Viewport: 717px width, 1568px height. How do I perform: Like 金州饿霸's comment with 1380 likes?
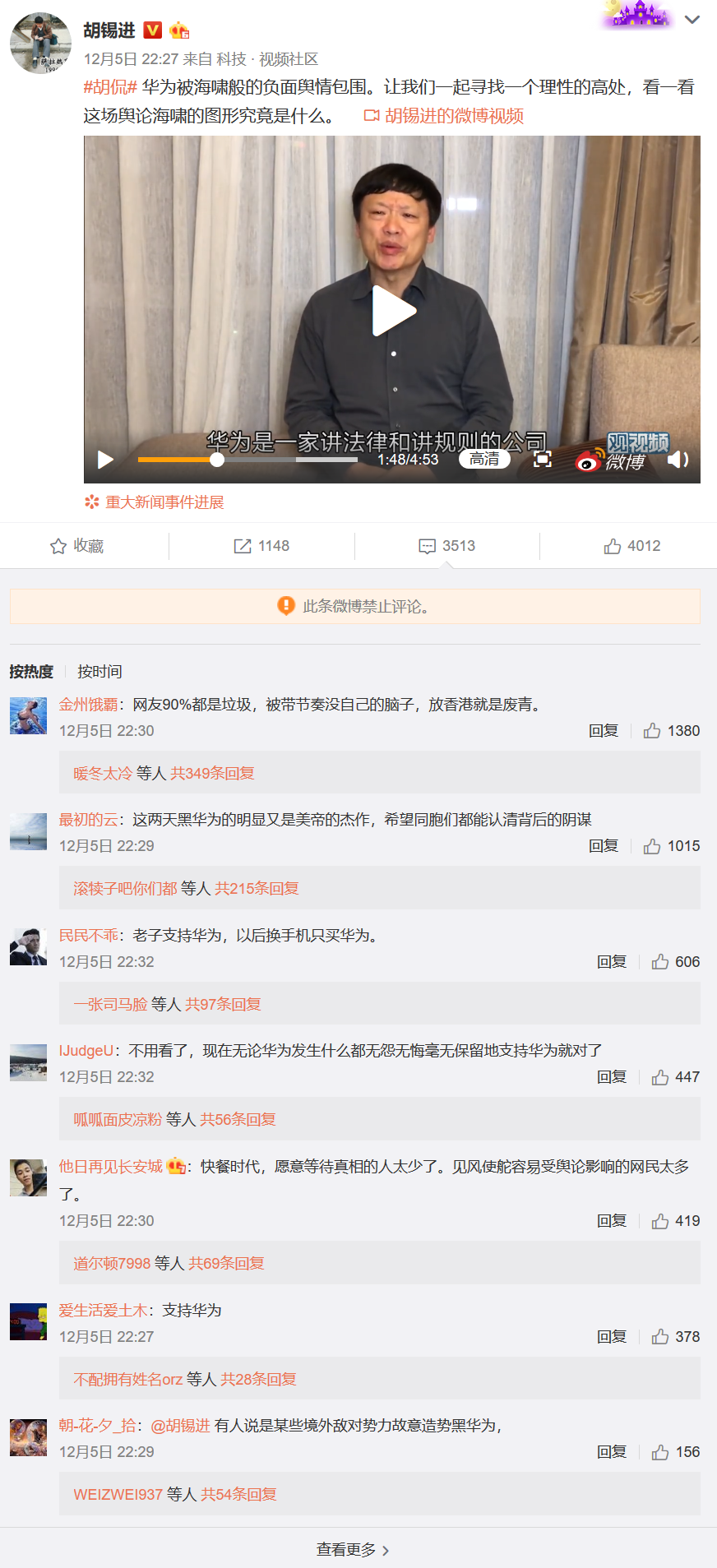tap(672, 731)
